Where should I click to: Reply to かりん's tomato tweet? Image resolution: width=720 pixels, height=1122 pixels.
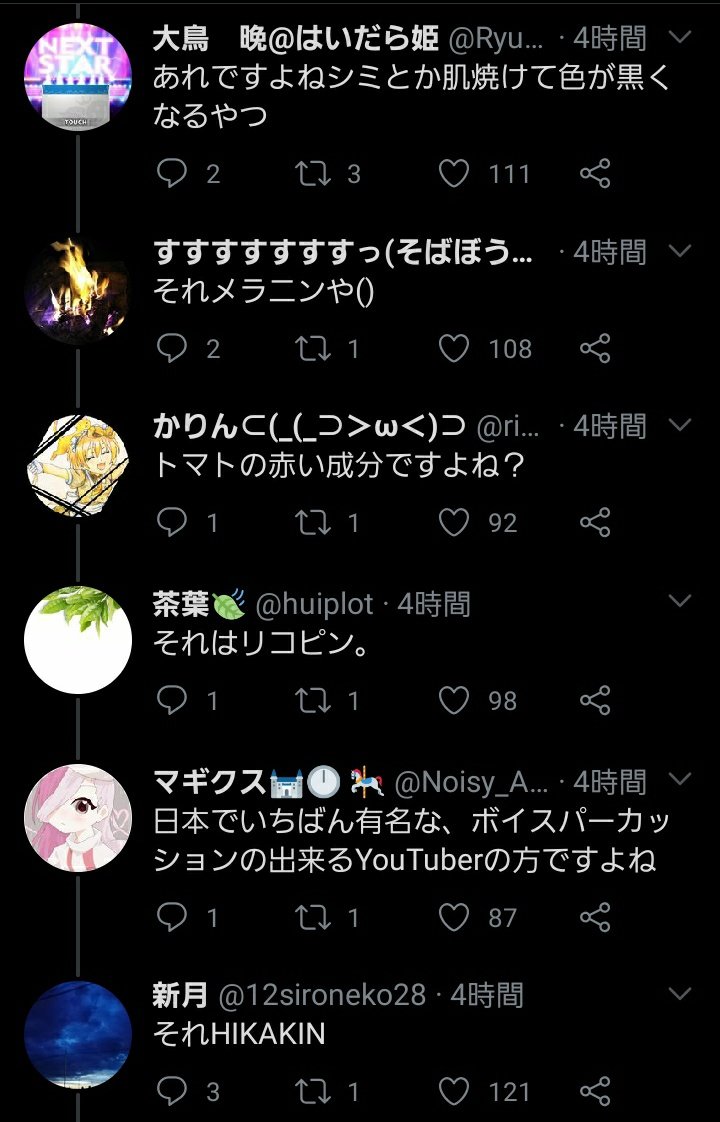[173, 522]
